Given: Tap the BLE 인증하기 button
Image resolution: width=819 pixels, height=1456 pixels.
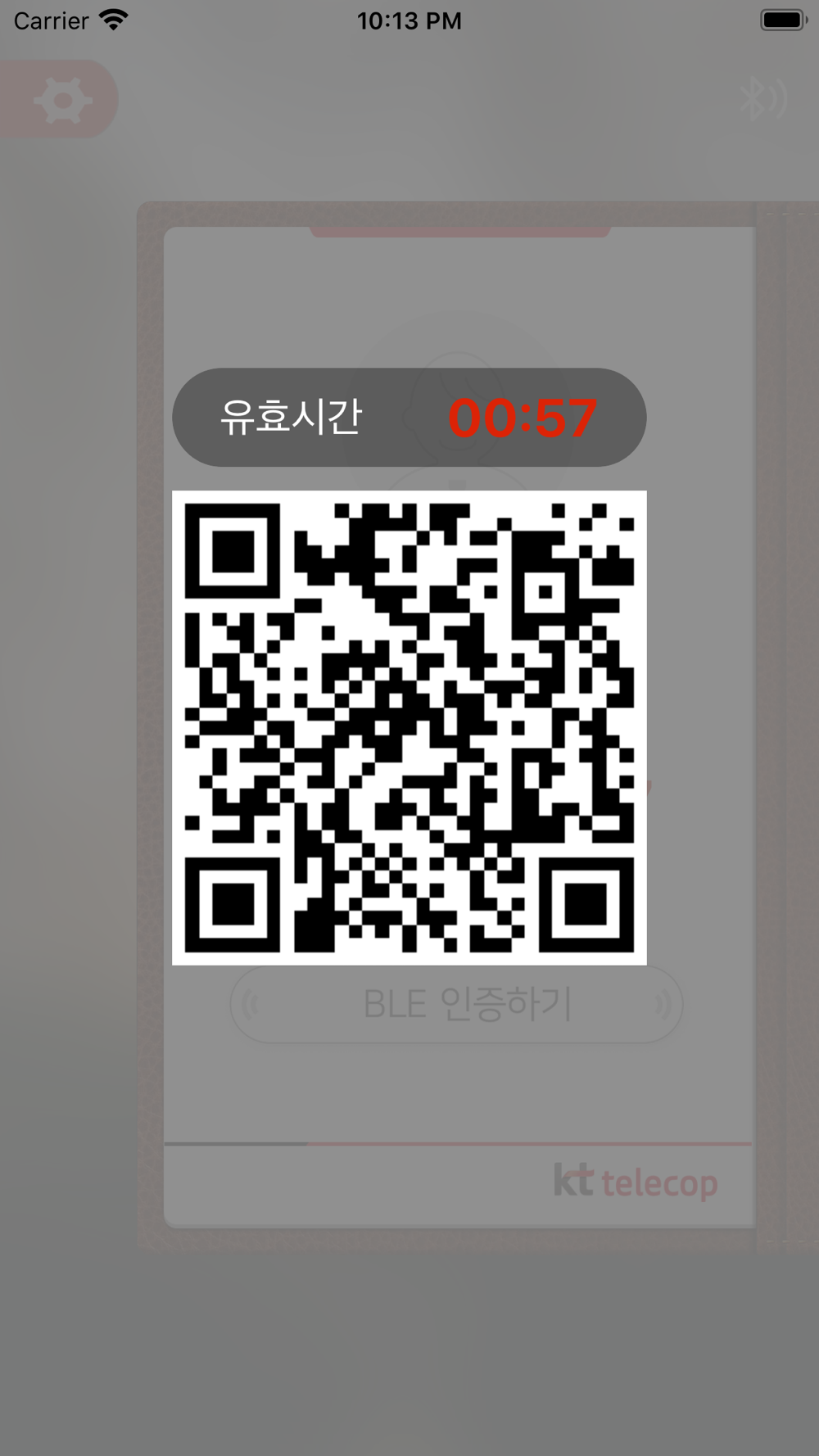Looking at the screenshot, I should coord(456,1004).
